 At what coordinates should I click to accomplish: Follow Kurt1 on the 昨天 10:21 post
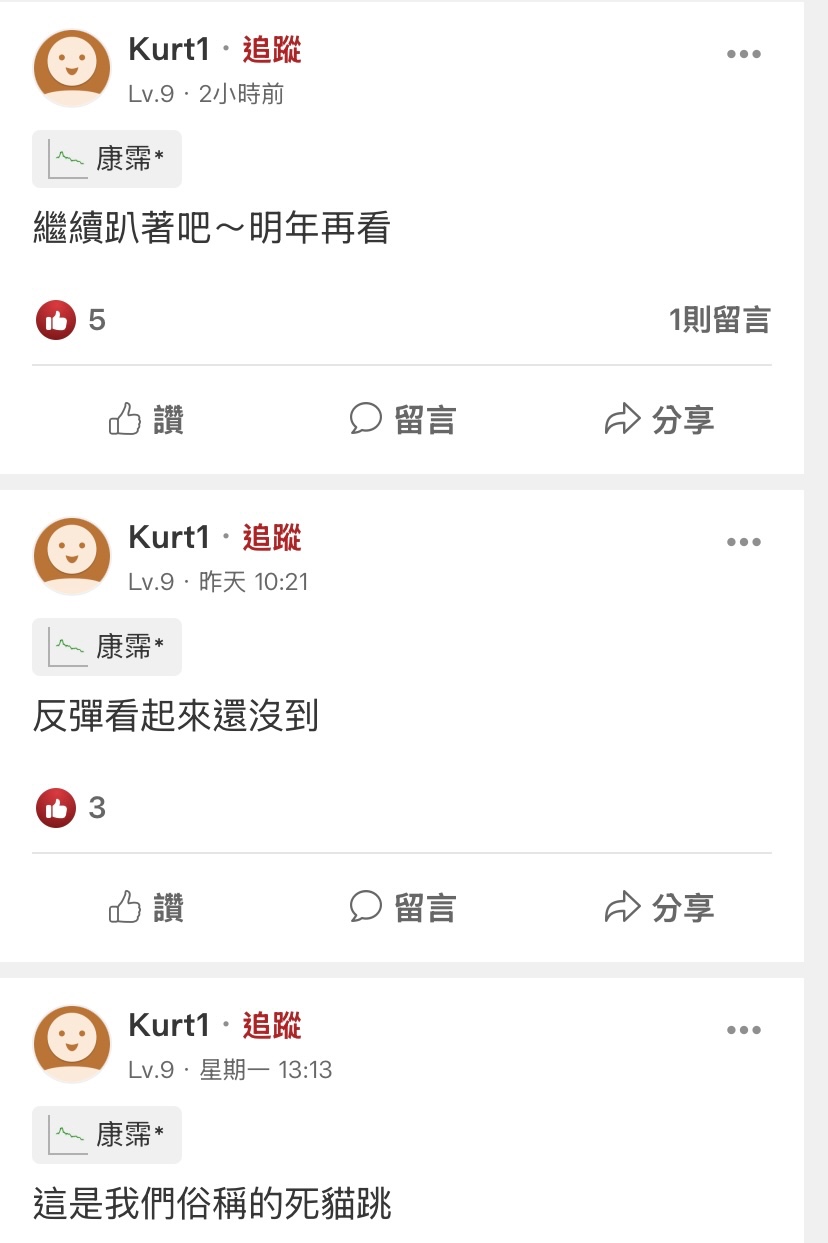click(271, 537)
